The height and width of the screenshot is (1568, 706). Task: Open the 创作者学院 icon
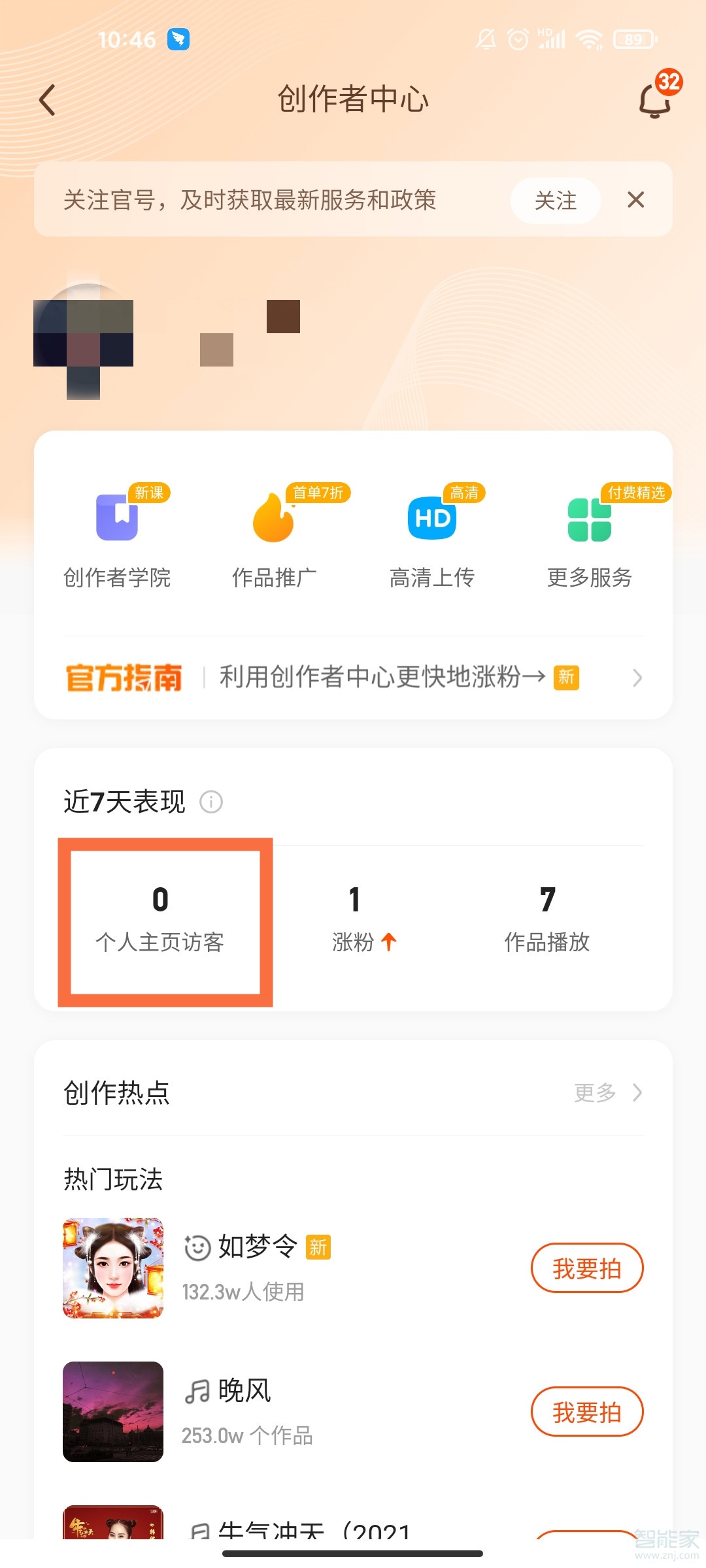(118, 523)
